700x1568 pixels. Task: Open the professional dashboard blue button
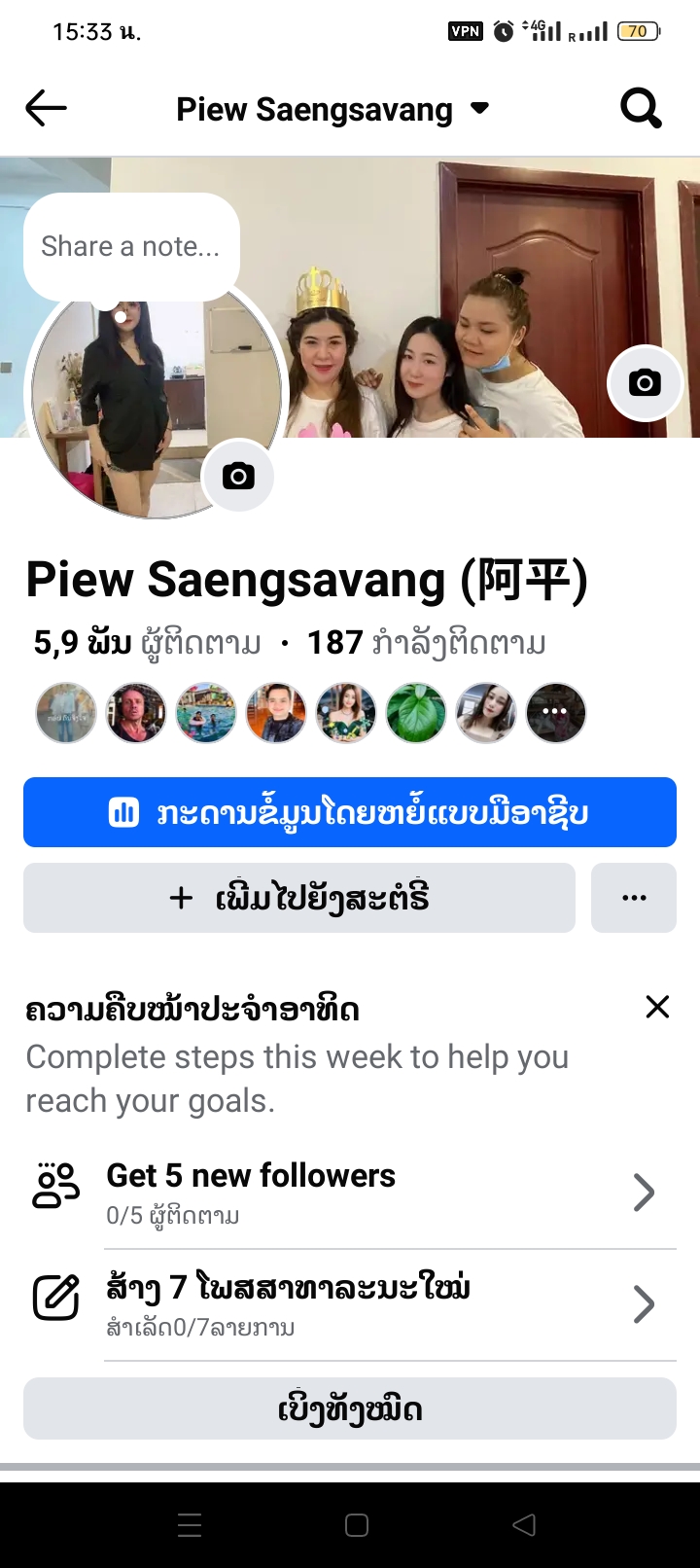click(349, 812)
